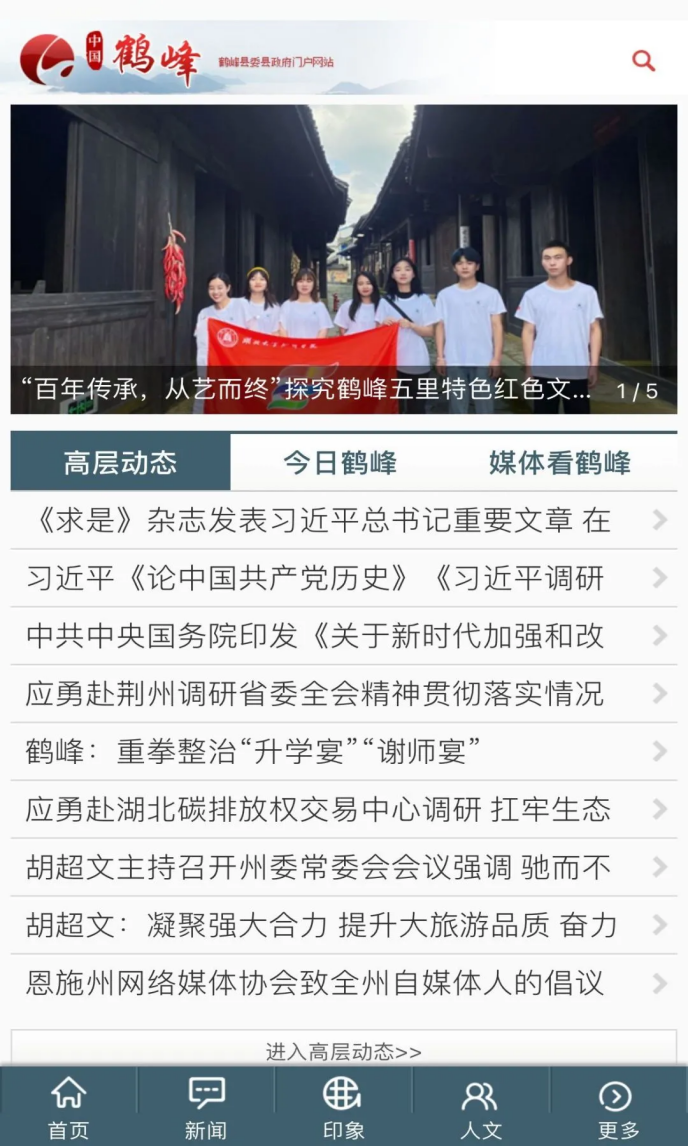Screen dimensions: 689x1147
Task: Open 胡超文主持召开州委常委会会议 article
Action: click(x=318, y=868)
